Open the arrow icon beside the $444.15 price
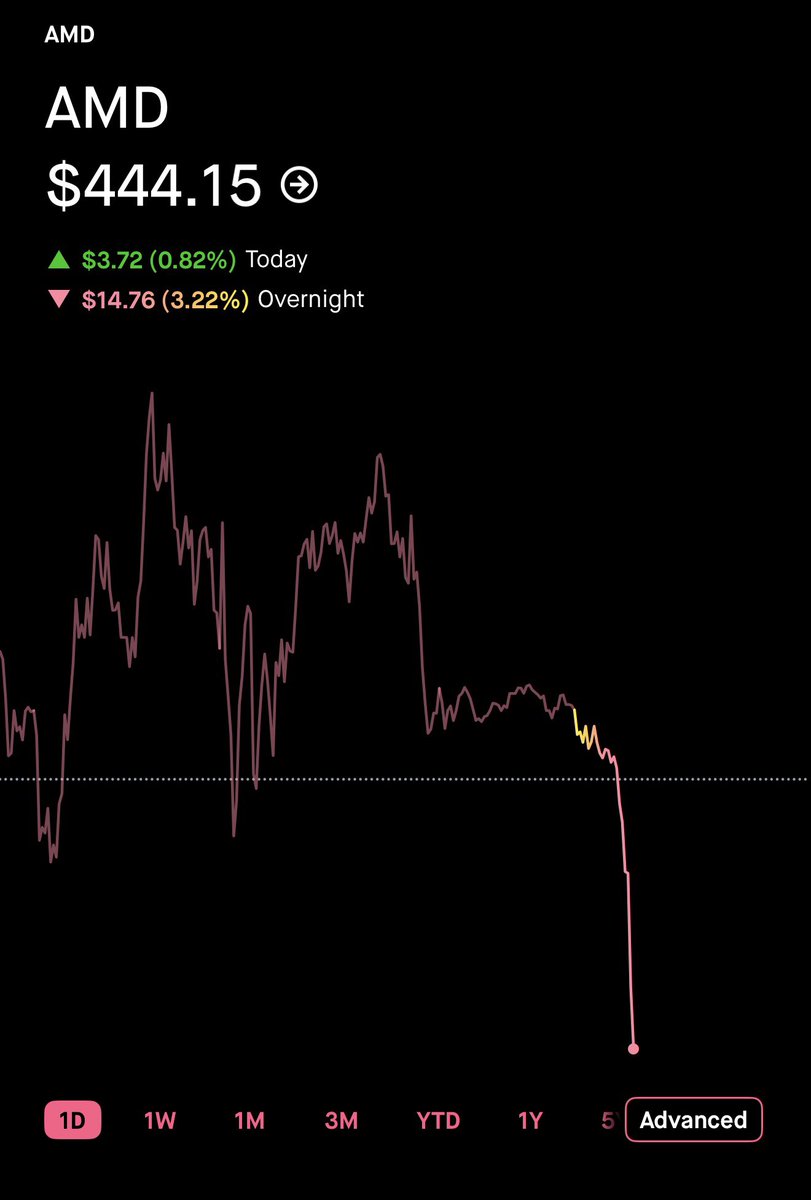The image size is (811, 1200). tap(299, 185)
